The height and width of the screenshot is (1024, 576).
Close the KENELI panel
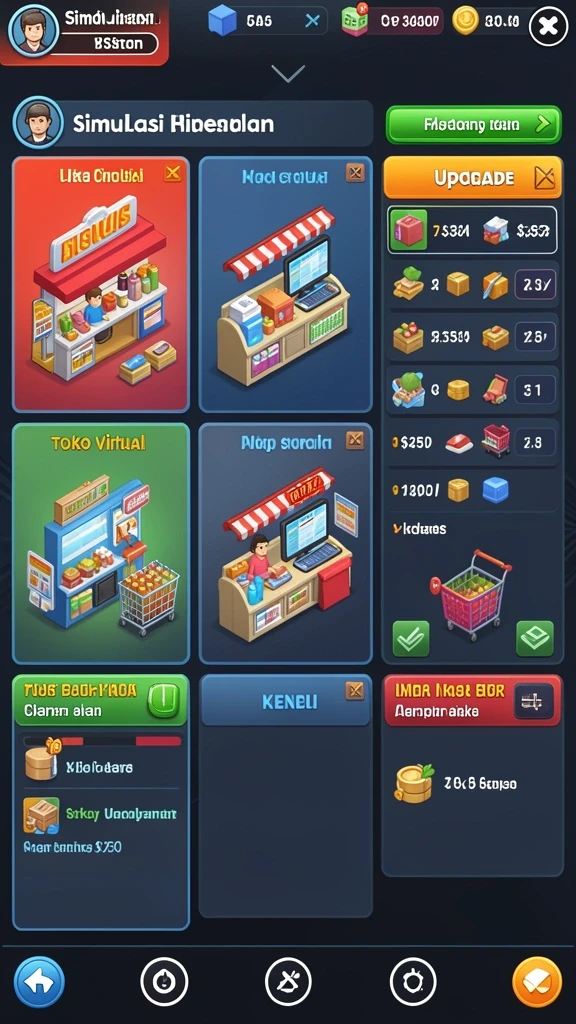pos(355,690)
